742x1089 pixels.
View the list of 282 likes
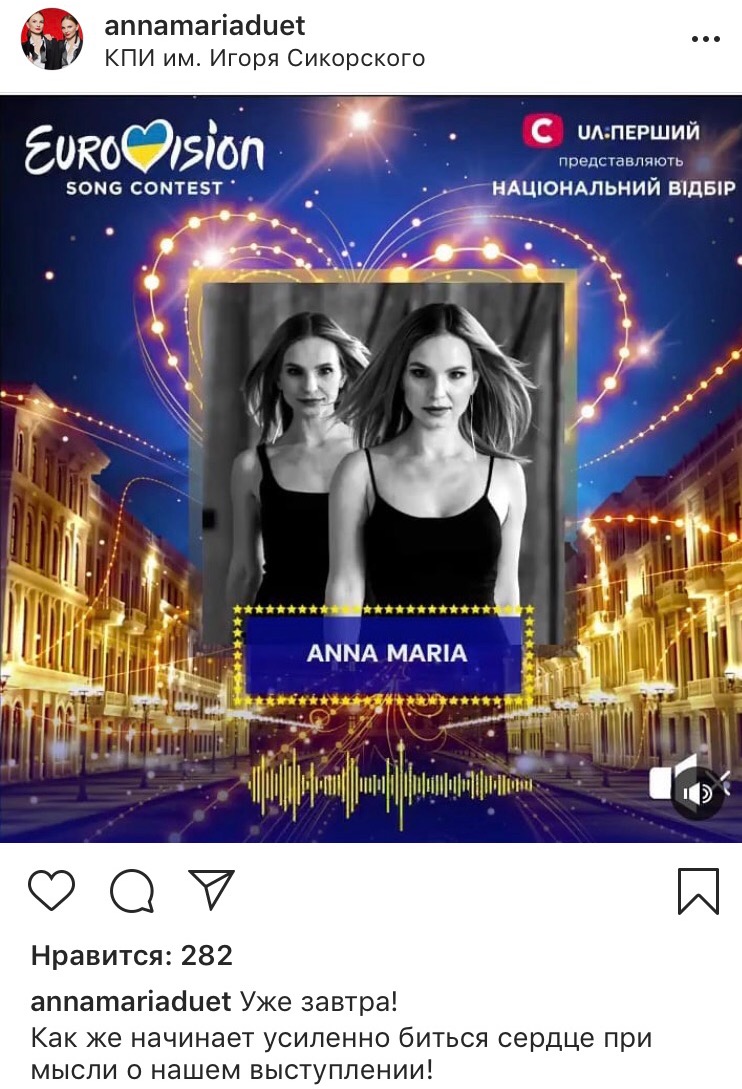point(132,956)
